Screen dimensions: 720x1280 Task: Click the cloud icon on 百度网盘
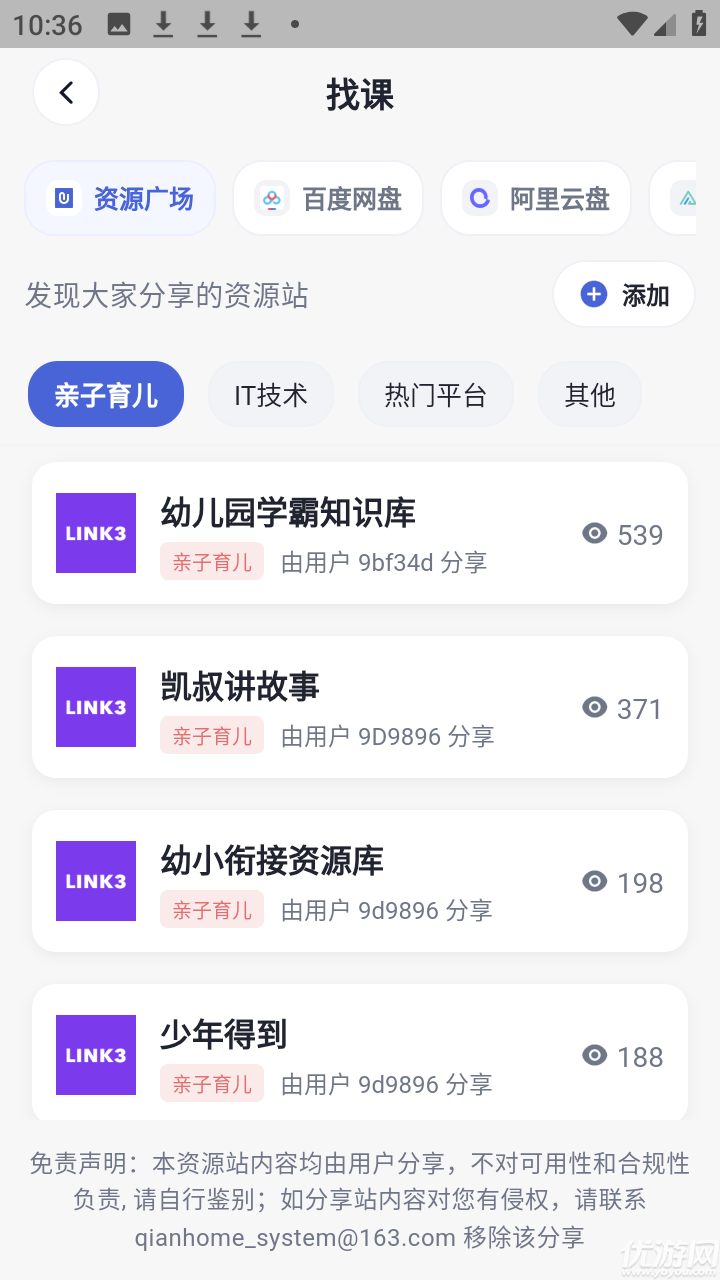(270, 198)
